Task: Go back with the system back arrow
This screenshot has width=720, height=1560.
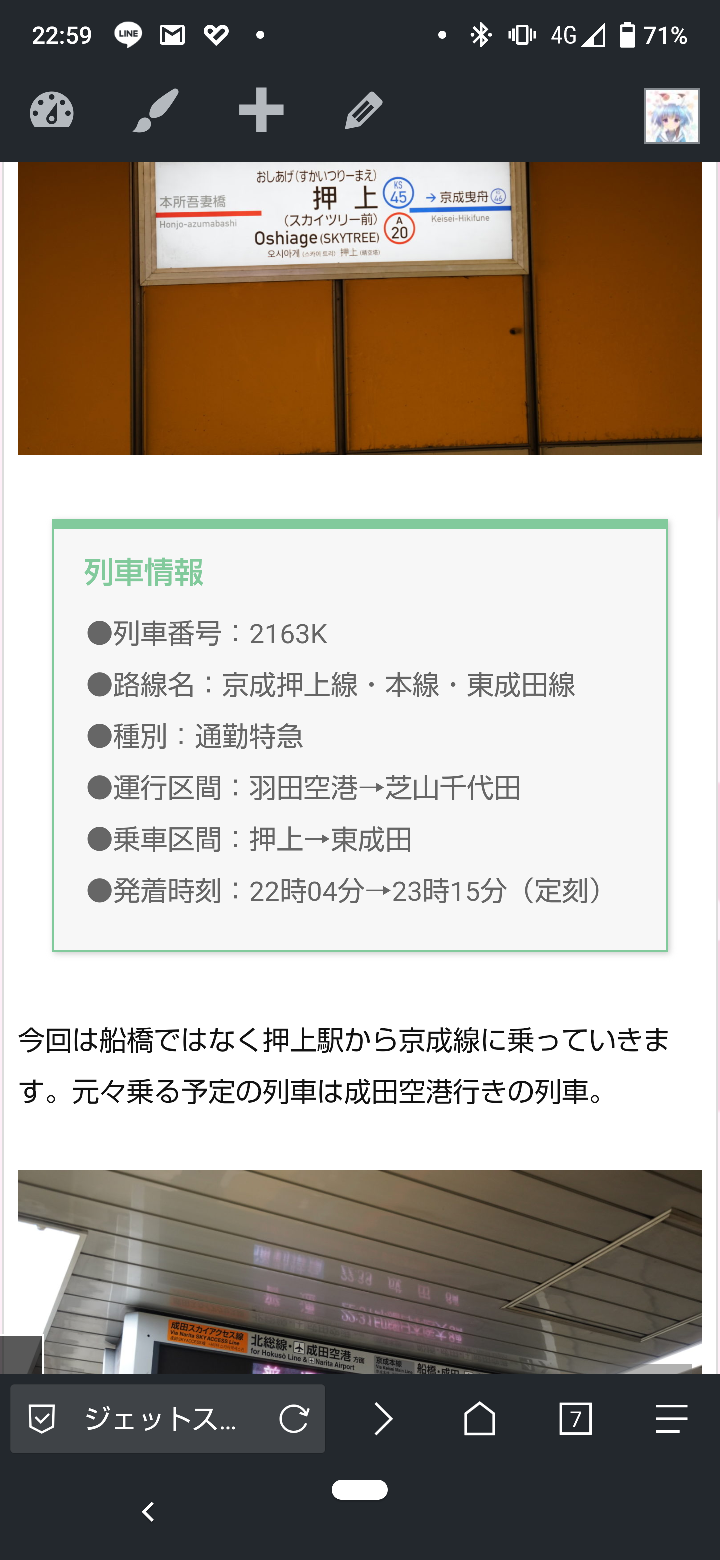Action: (148, 1512)
